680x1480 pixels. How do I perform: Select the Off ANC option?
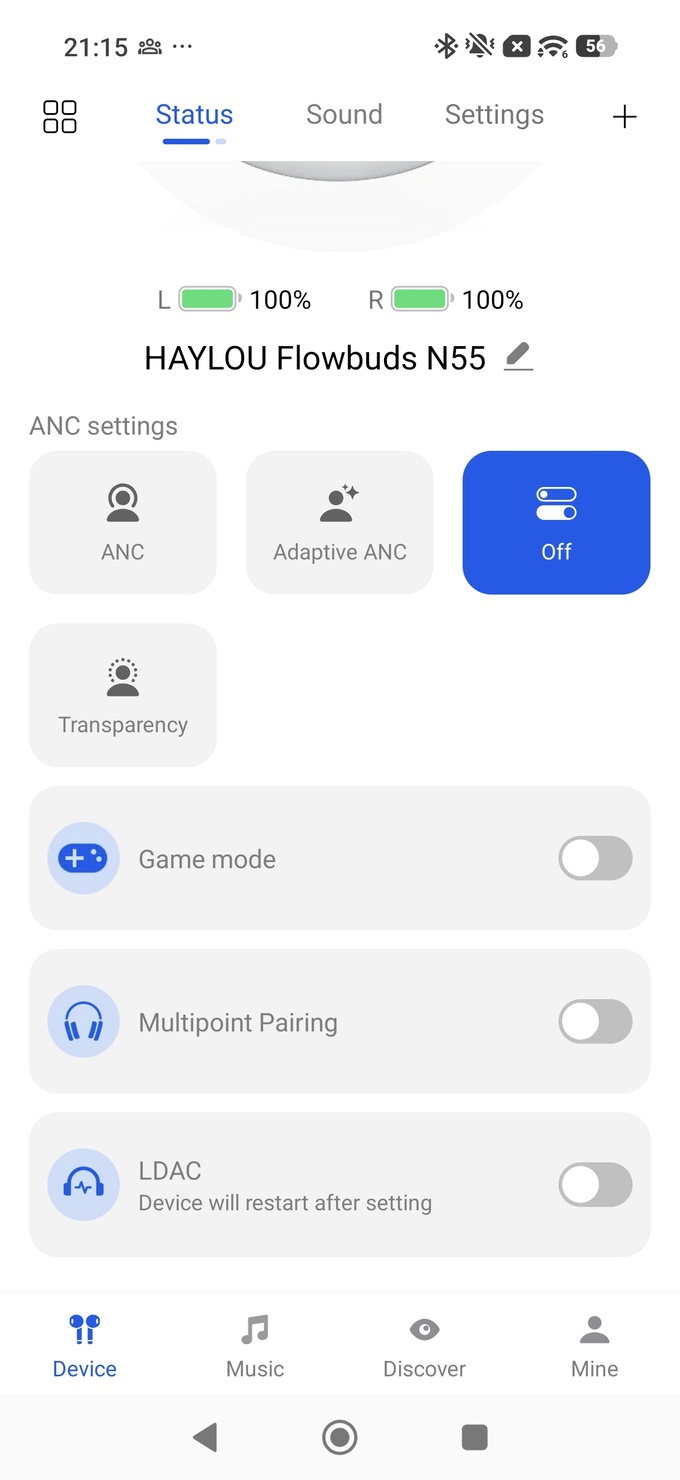point(556,523)
